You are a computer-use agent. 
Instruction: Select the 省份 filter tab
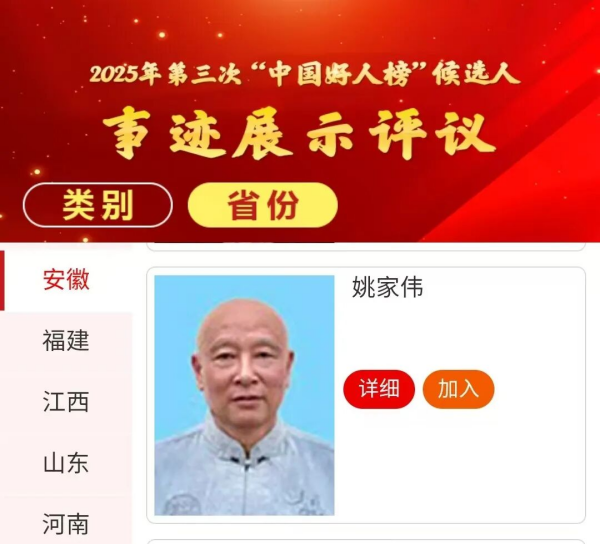pos(263,205)
